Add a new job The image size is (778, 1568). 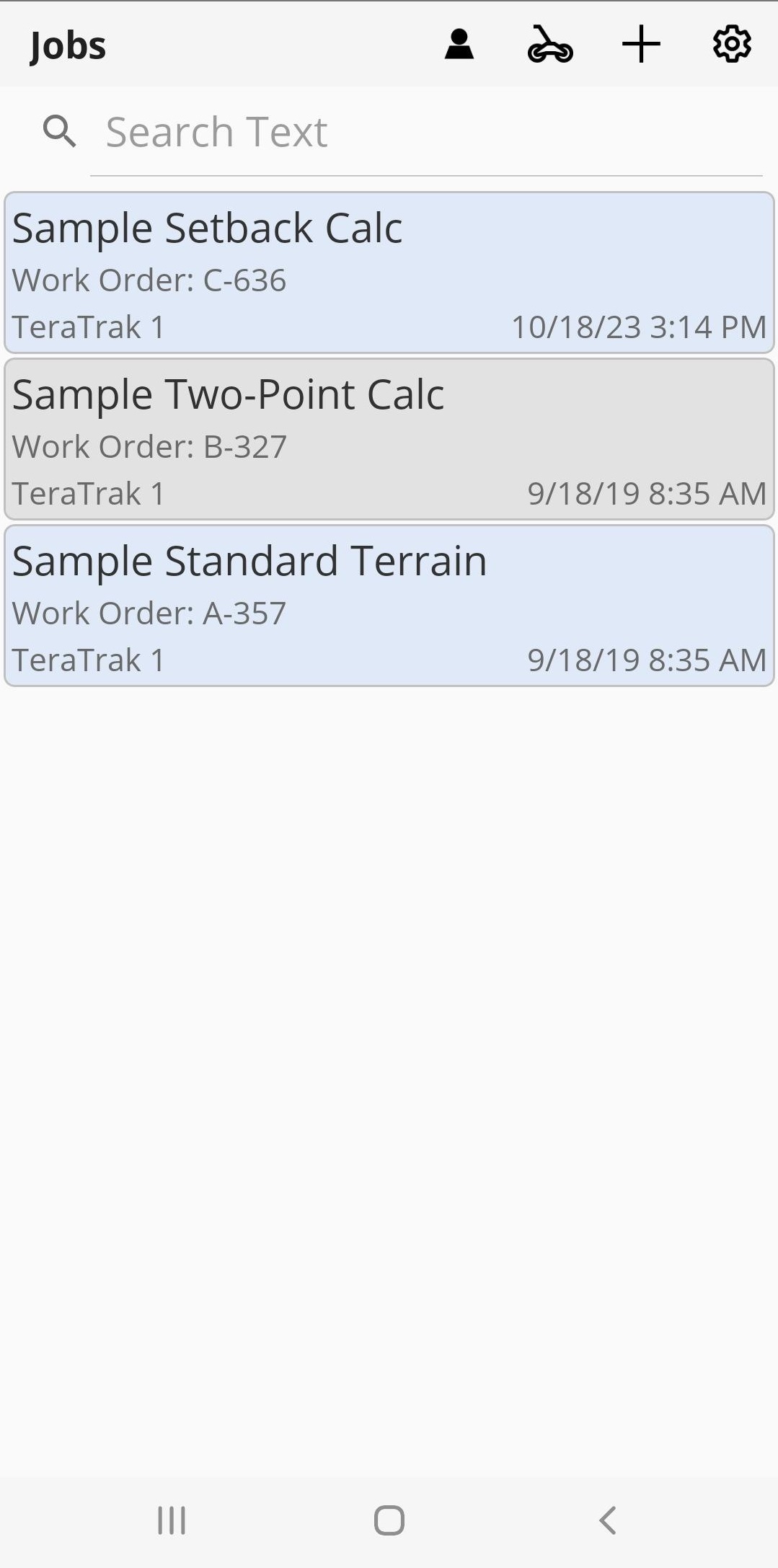point(641,45)
